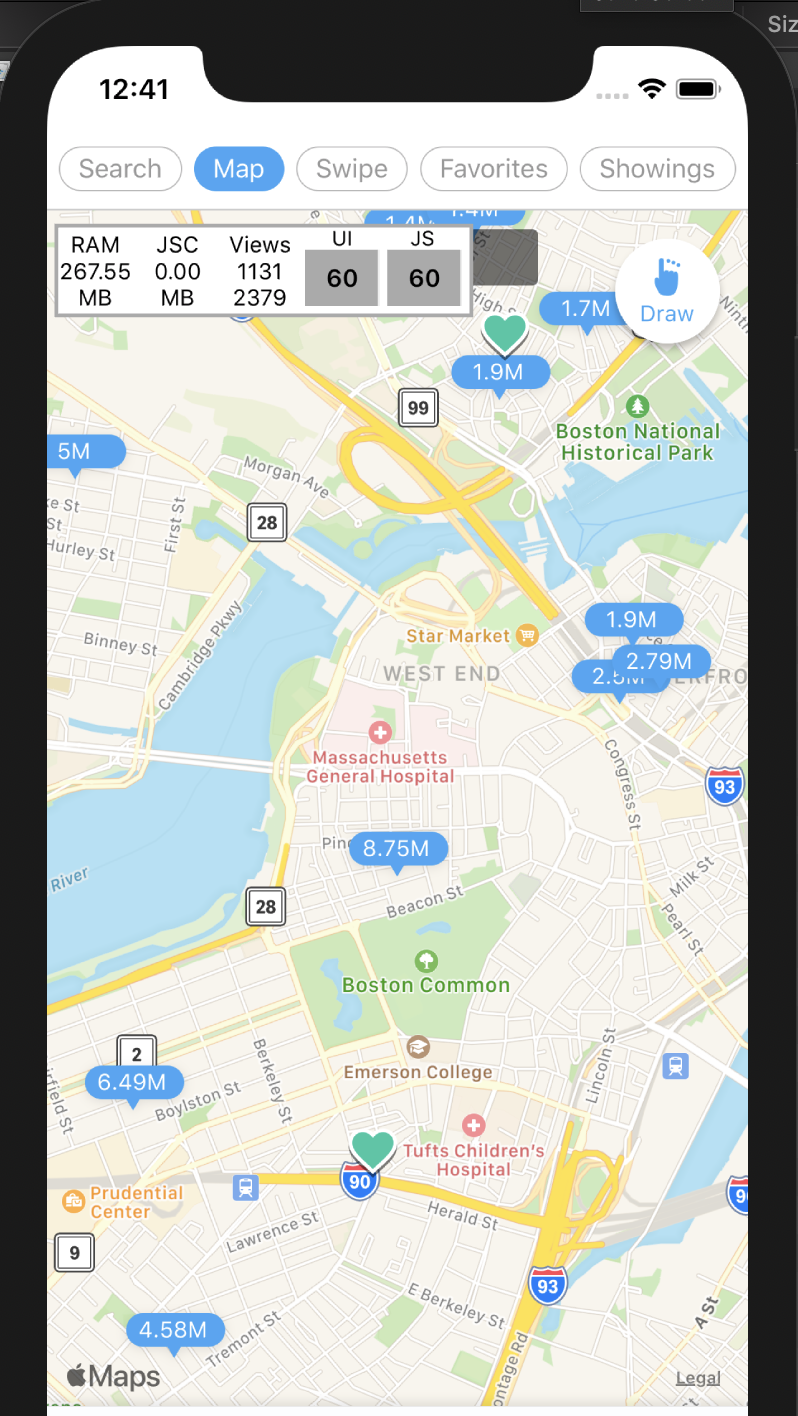The image size is (798, 1416).
Task: Select the 8.75M listing pin
Action: (398, 848)
